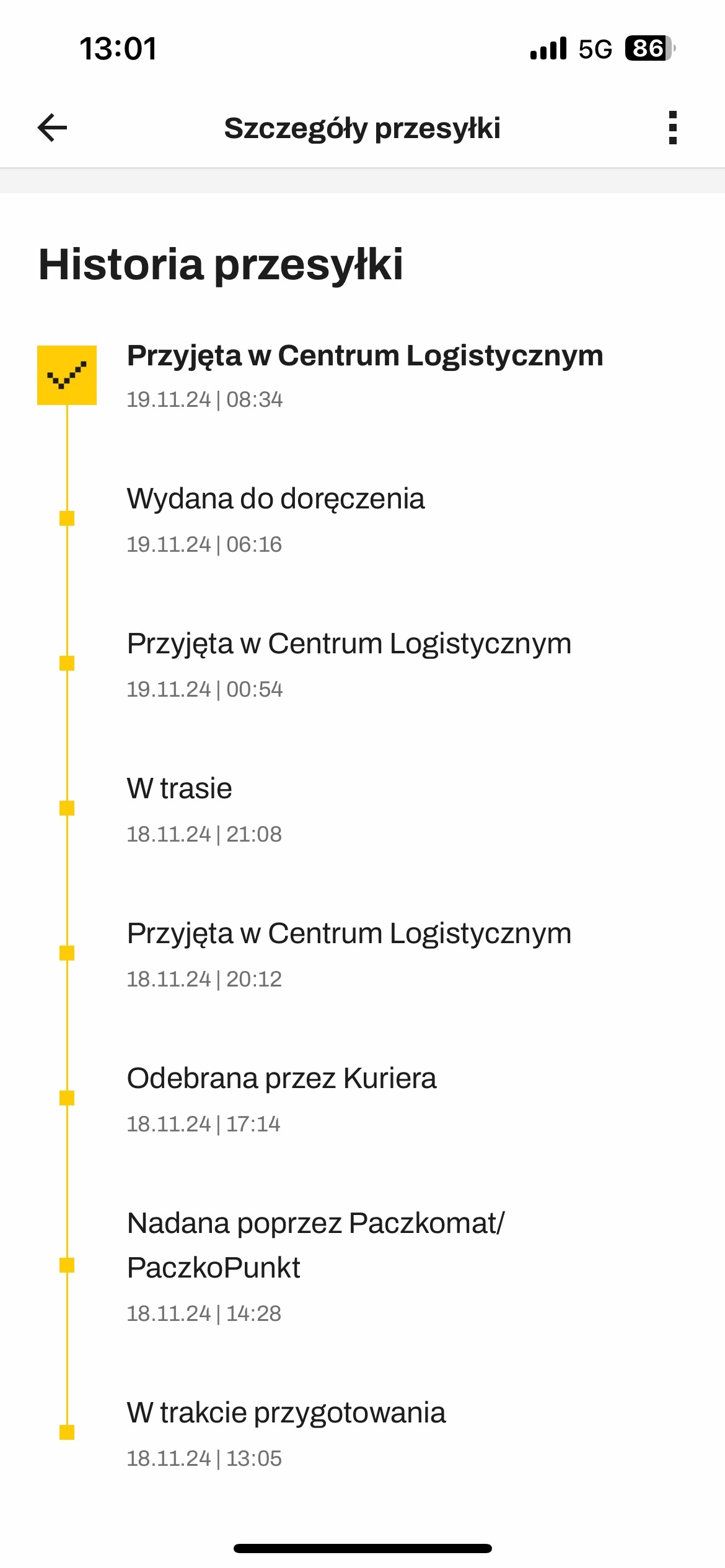Open the three-dot overflow menu
Viewport: 725px width, 1568px height.
pos(672,128)
